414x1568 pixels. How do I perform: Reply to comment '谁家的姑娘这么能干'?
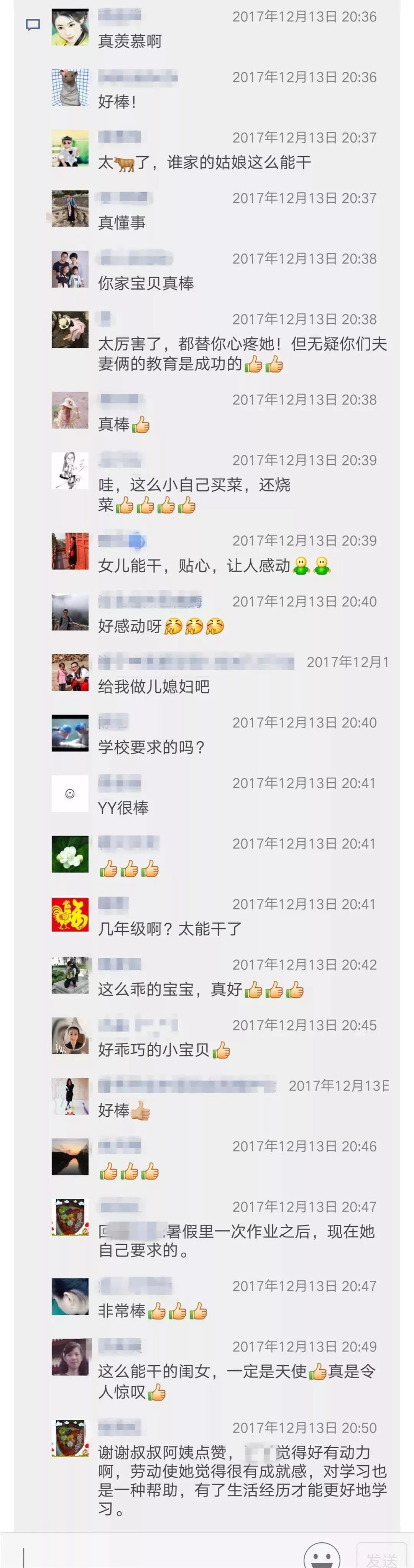pos(205,162)
